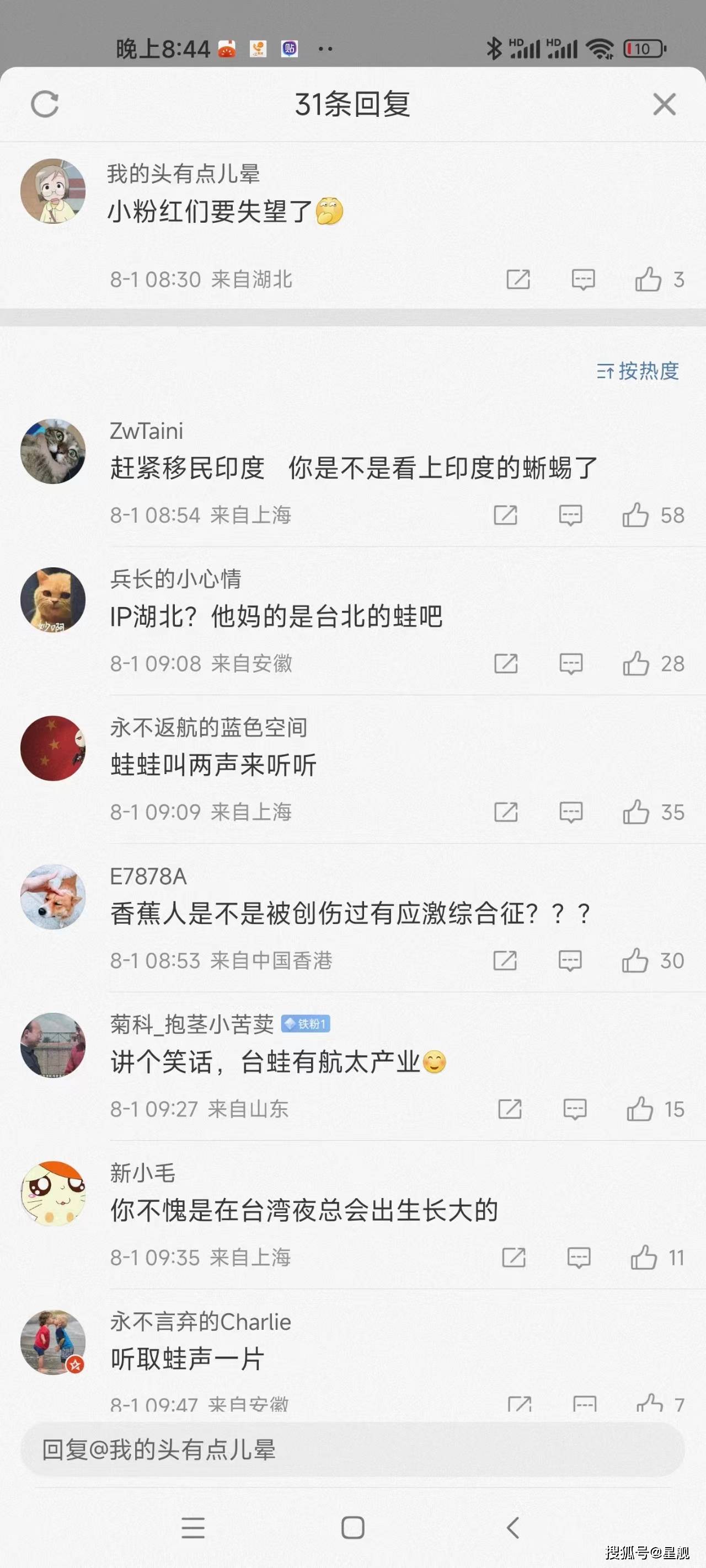This screenshot has width=706, height=1568.
Task: Refresh the replies list
Action: point(45,104)
